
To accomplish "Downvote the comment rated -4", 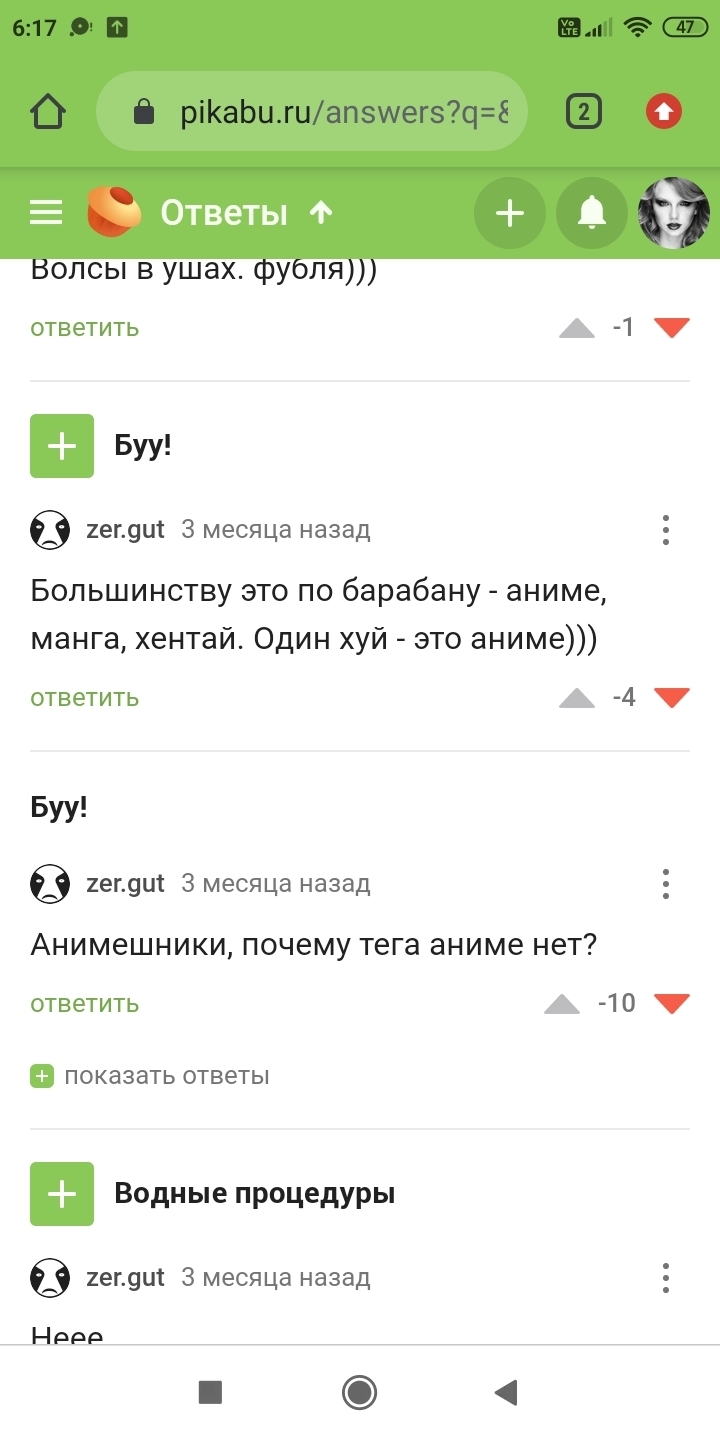I will tap(671, 698).
